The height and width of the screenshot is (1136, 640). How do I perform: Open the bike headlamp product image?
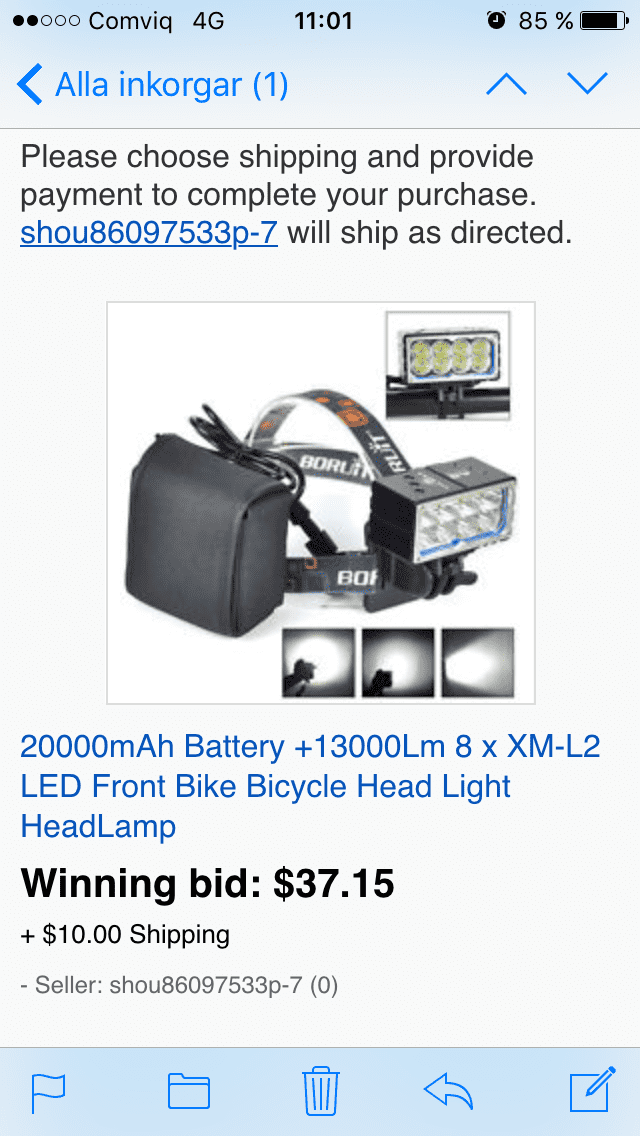(321, 503)
